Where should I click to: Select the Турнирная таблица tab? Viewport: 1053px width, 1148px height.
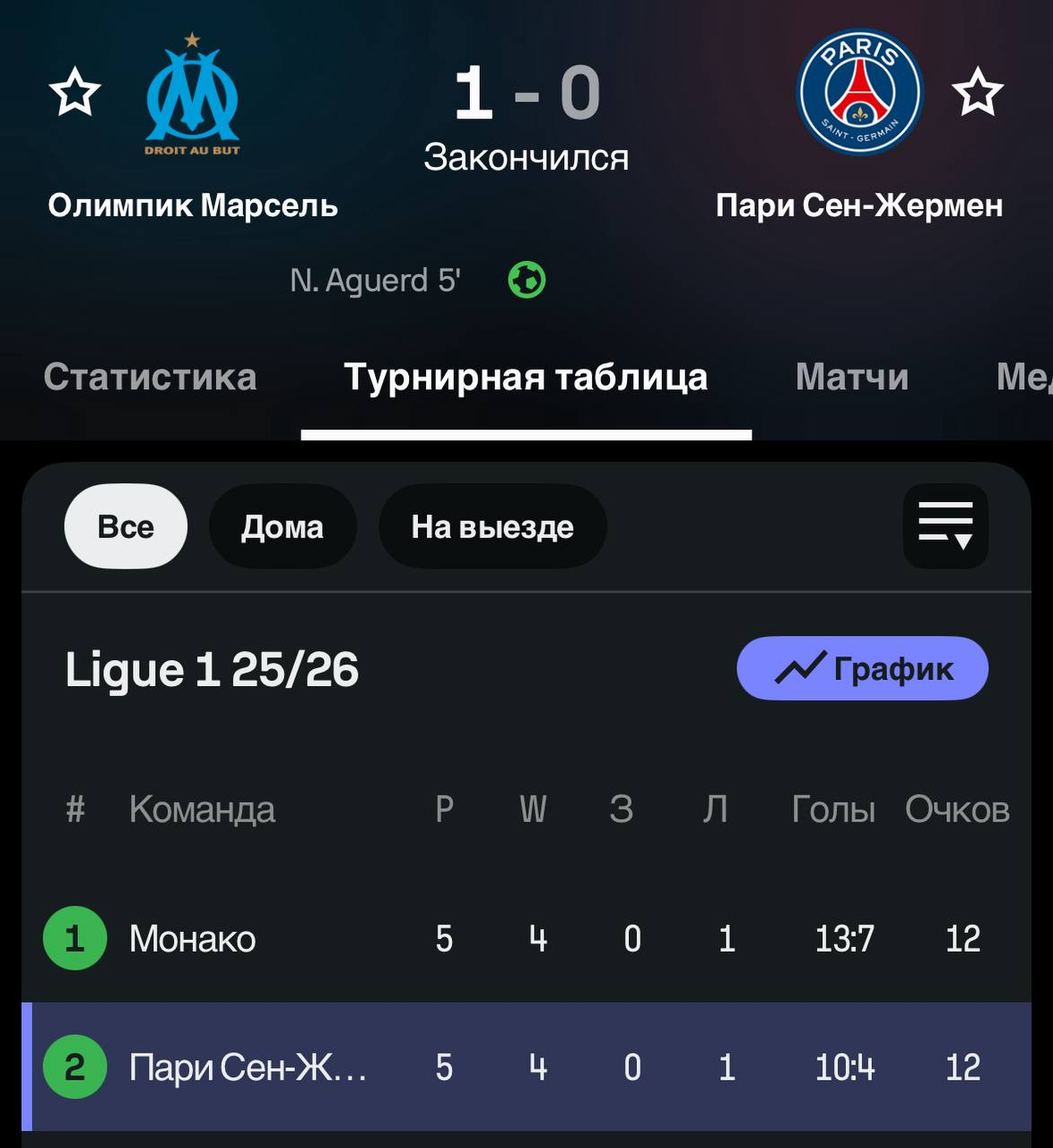point(526,378)
